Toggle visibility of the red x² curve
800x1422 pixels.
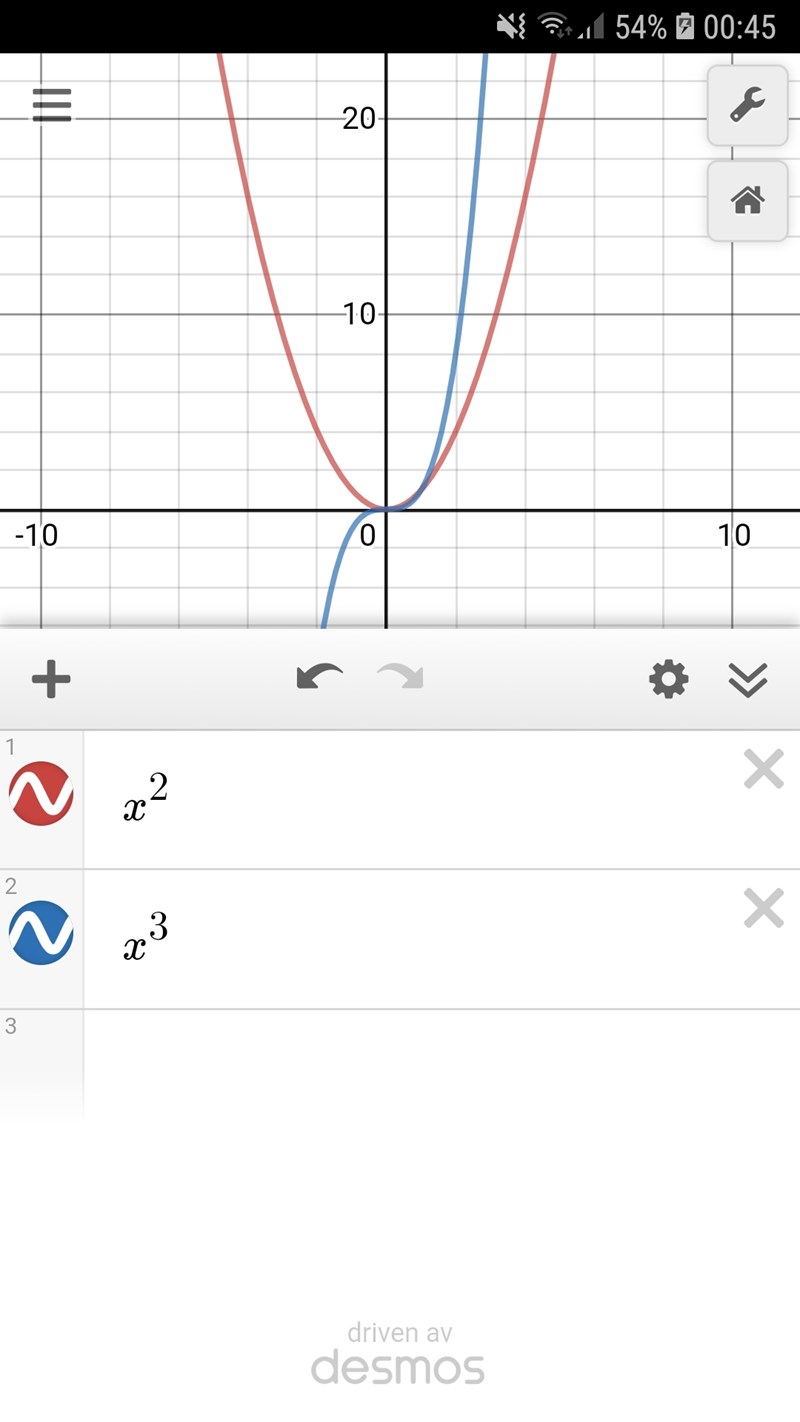pos(41,794)
